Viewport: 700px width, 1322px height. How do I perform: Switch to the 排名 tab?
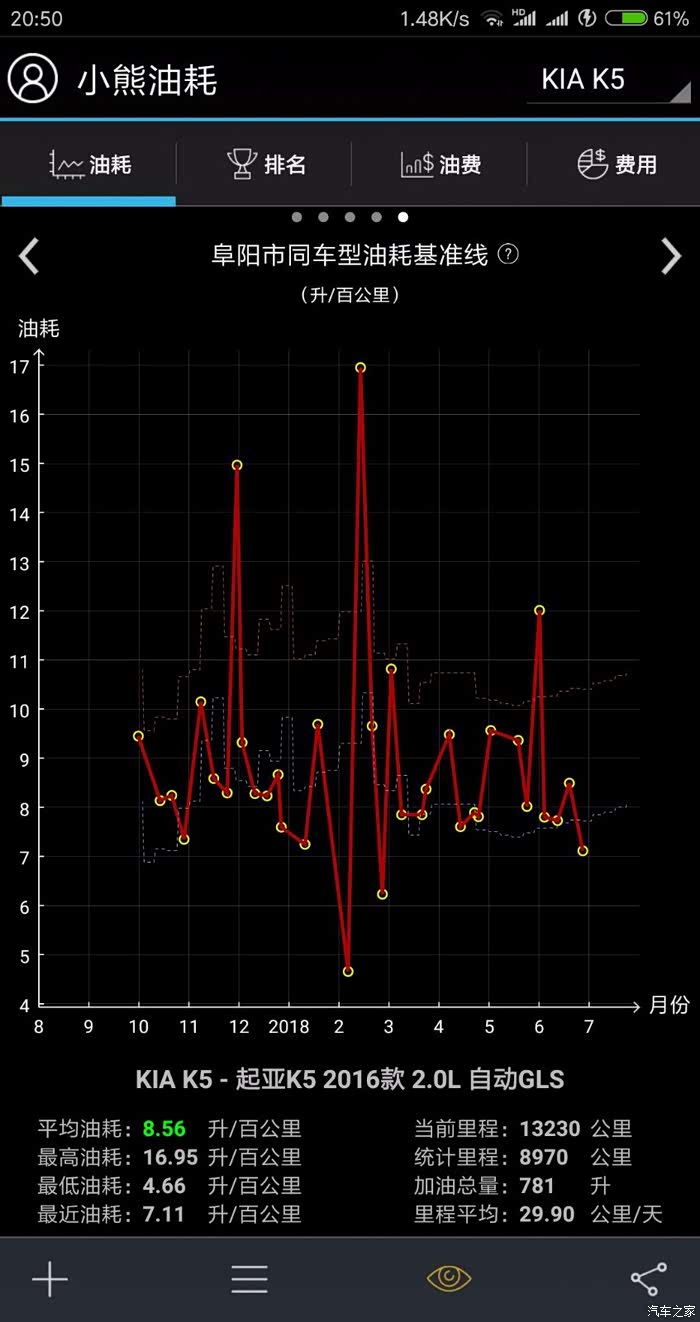tap(265, 164)
